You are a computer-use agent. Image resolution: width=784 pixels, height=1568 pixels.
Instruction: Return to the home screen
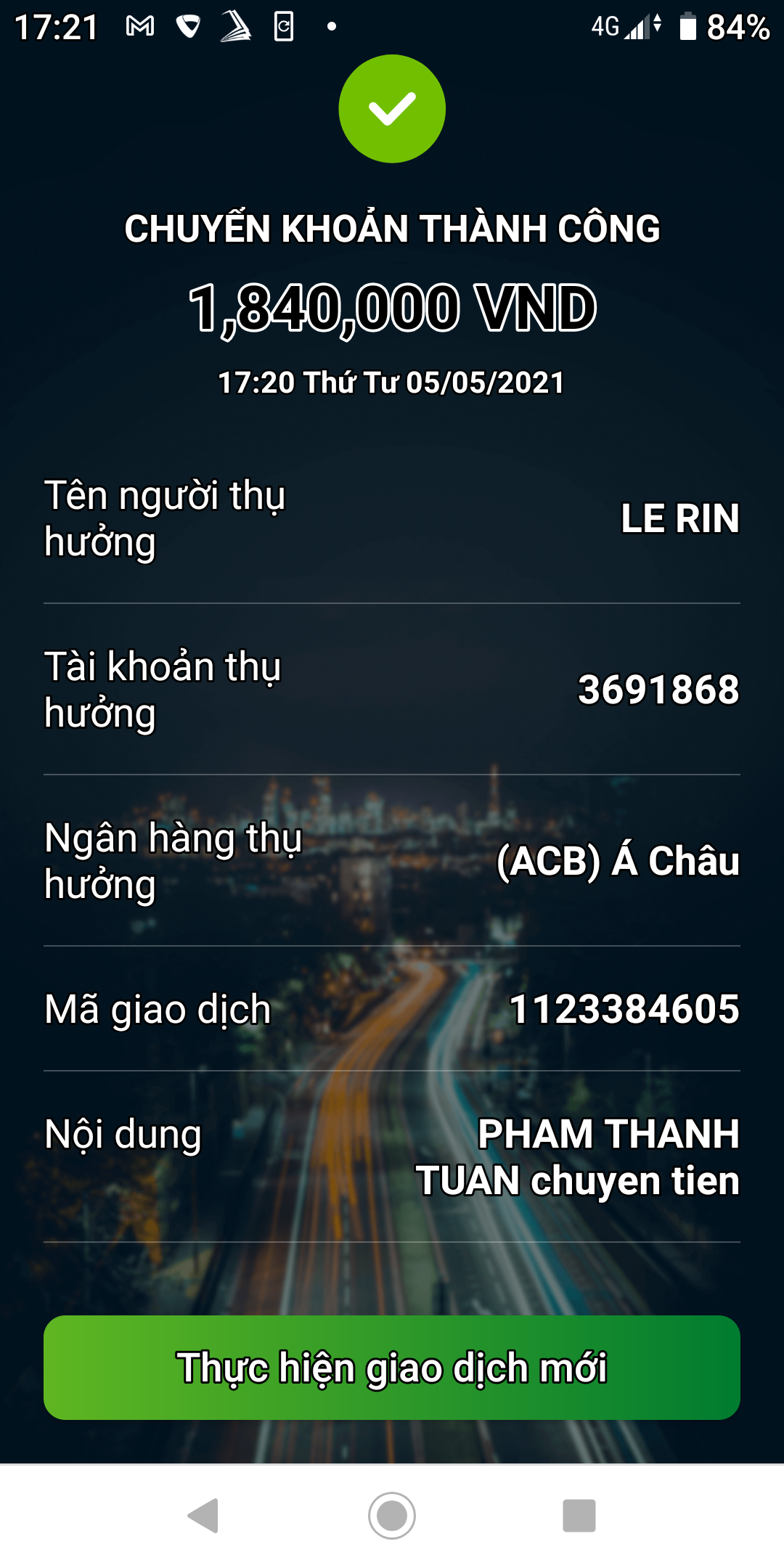[x=392, y=1515]
